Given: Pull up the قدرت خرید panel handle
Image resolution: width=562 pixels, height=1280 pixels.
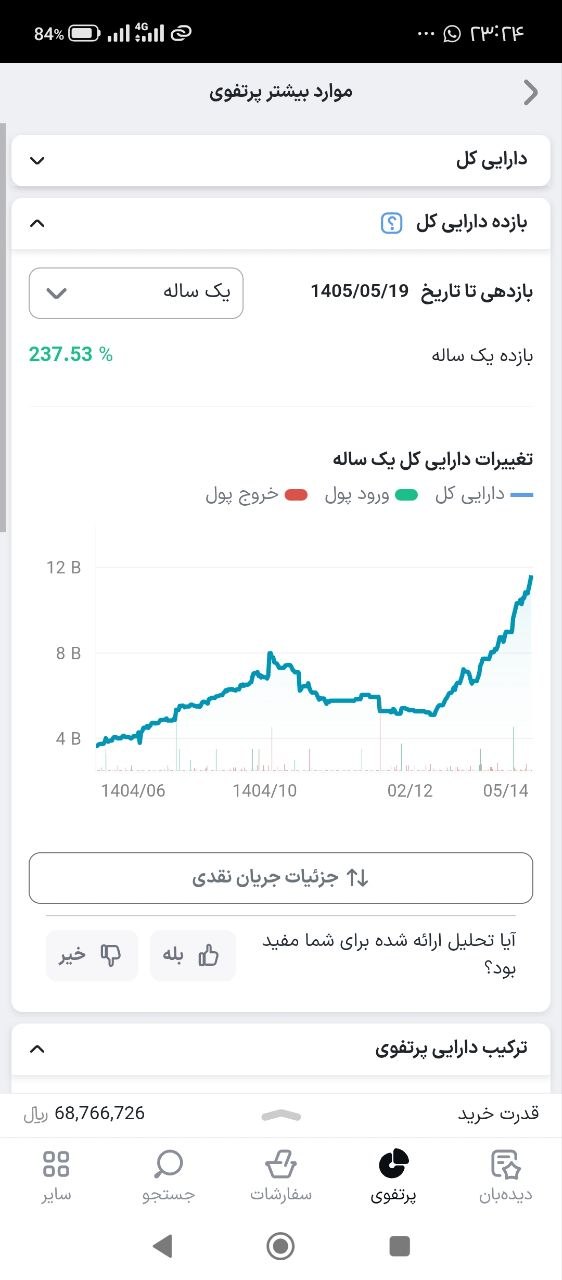Looking at the screenshot, I should tap(281, 1114).
